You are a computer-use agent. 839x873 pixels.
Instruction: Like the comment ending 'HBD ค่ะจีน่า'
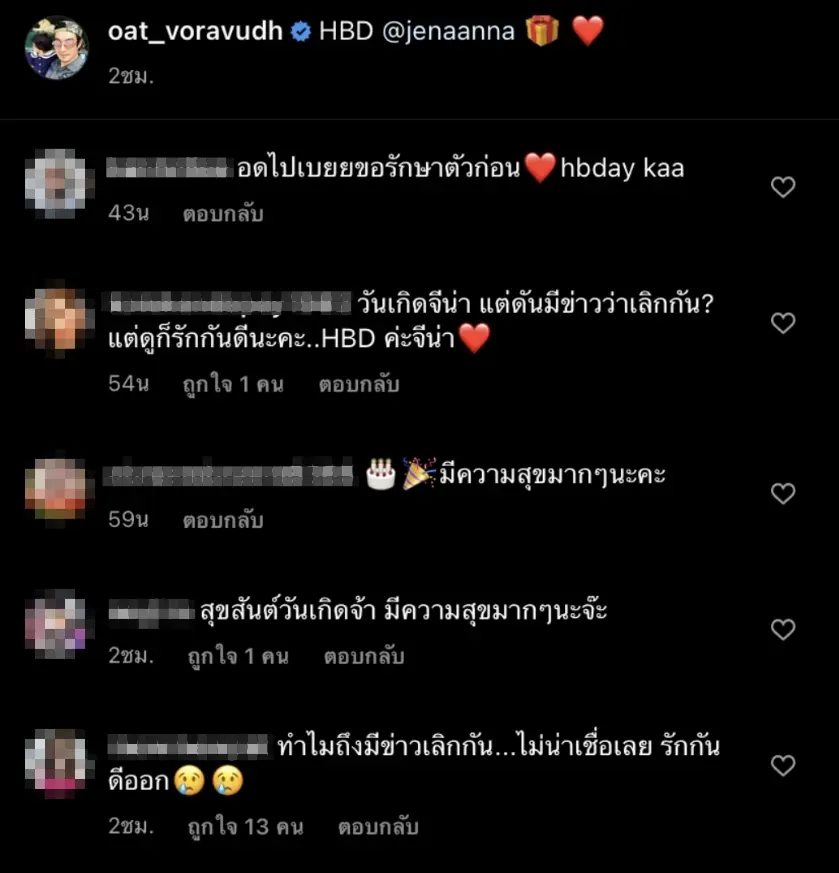(x=783, y=323)
